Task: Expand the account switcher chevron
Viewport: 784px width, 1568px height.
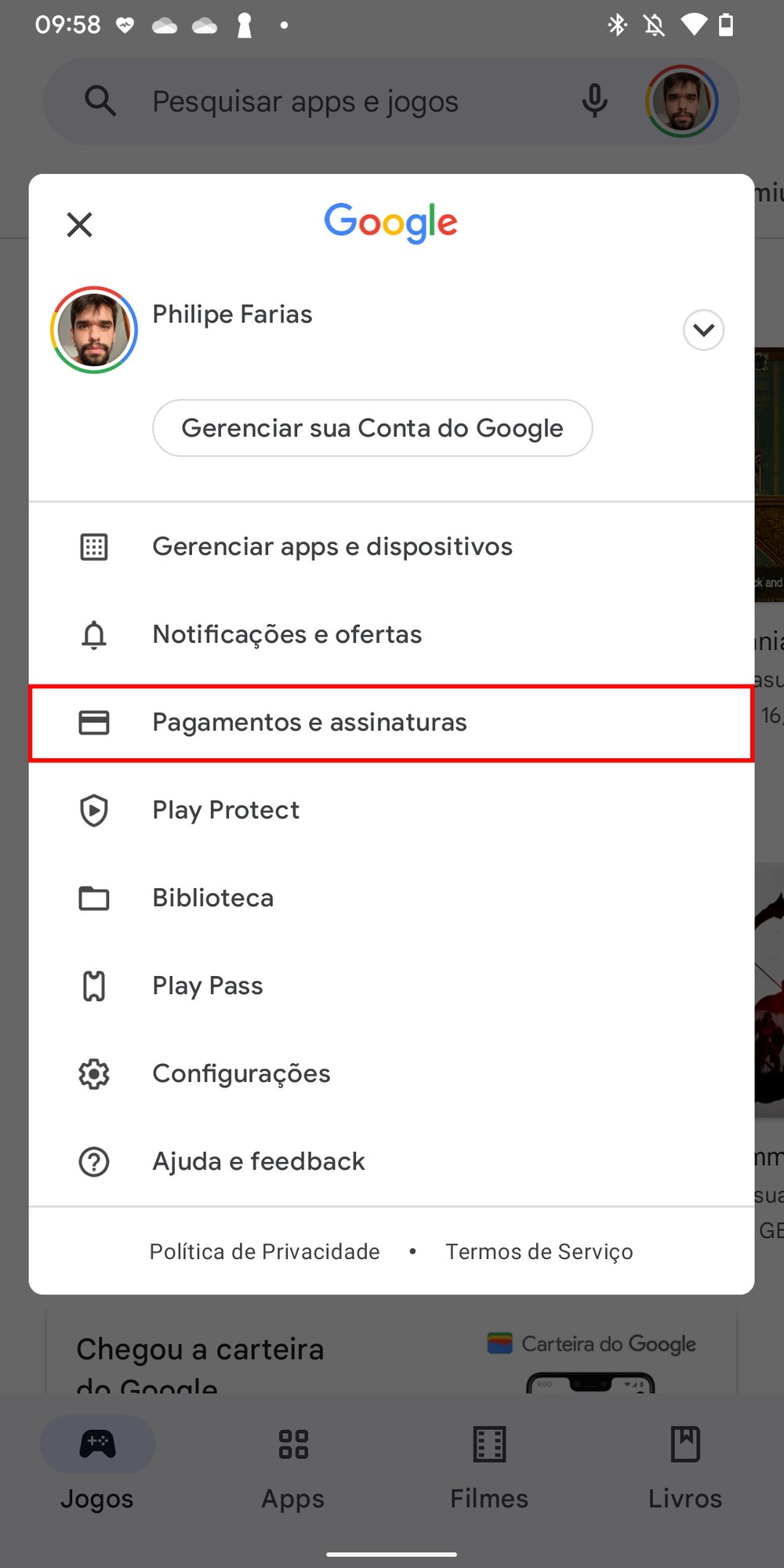Action: click(703, 330)
